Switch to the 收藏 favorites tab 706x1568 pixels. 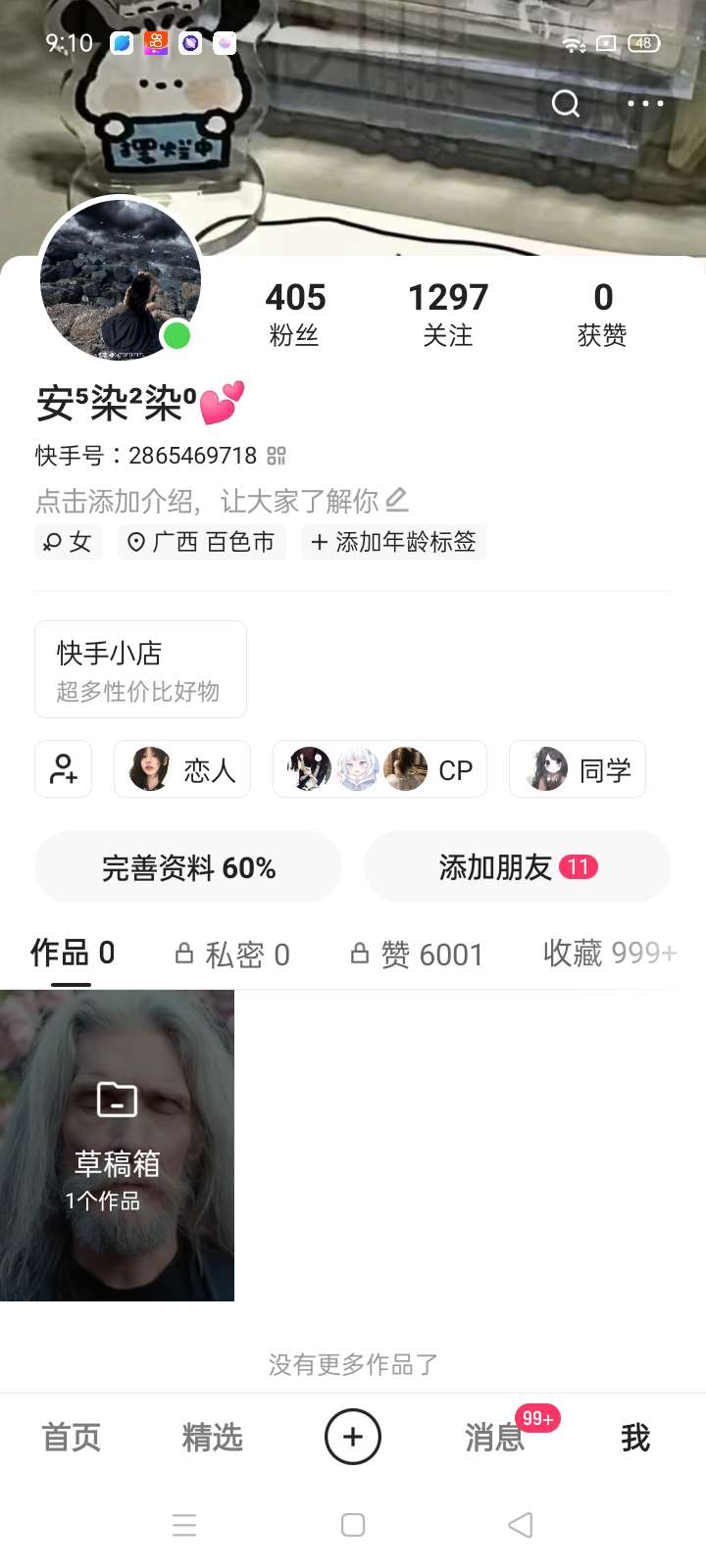pos(609,953)
